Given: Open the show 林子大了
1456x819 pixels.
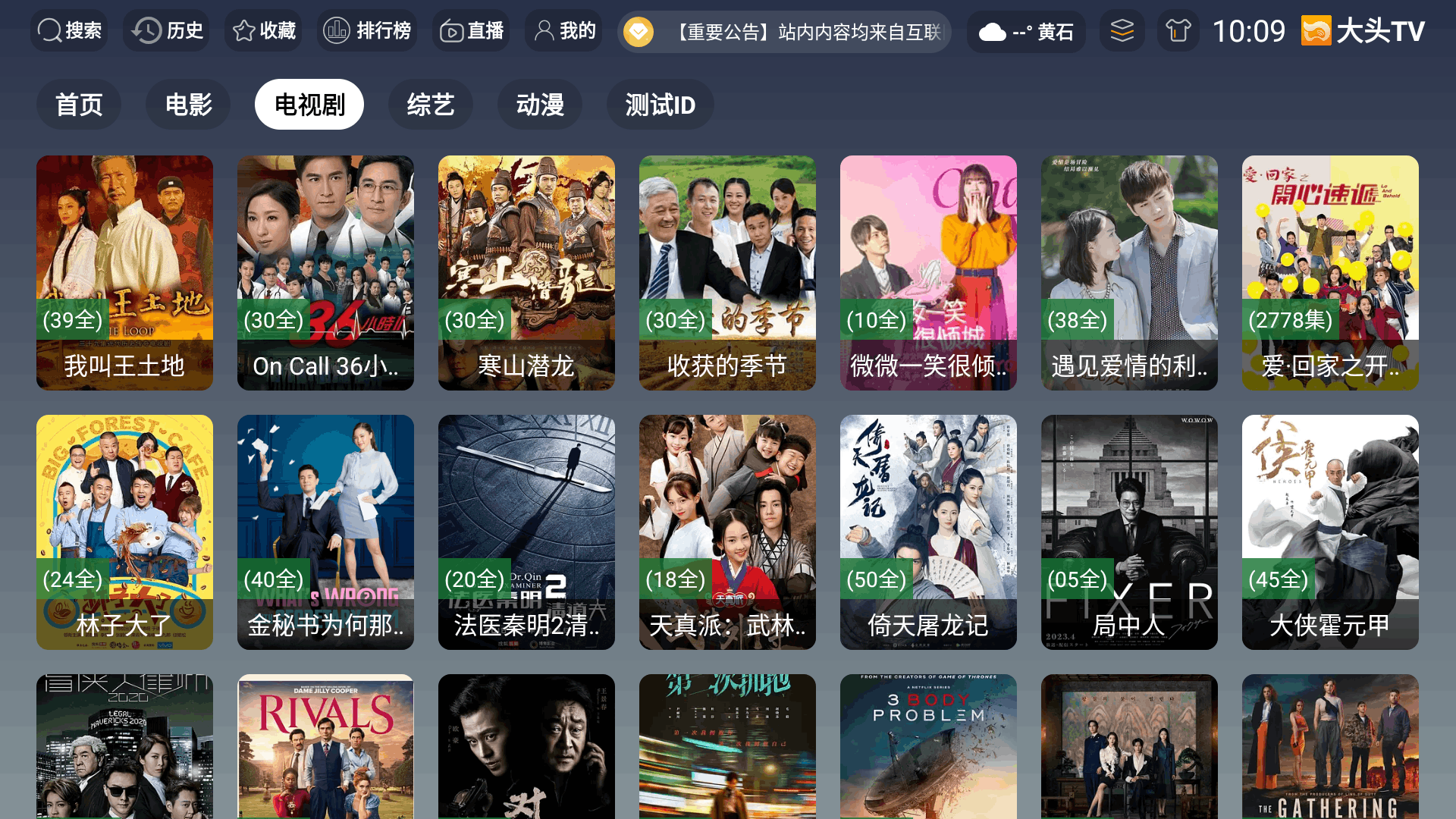Looking at the screenshot, I should pos(124,532).
